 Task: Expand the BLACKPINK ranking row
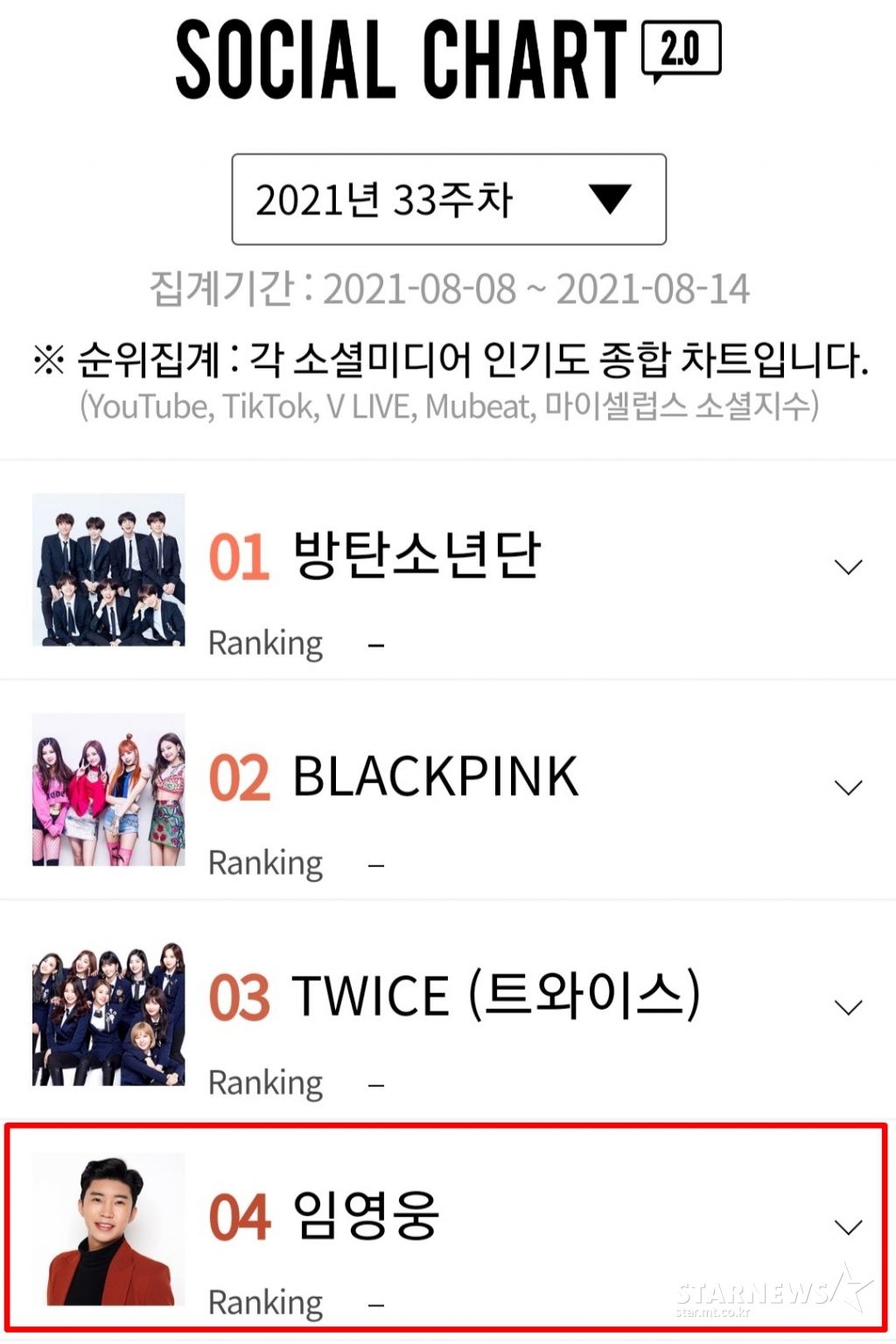pos(848,787)
